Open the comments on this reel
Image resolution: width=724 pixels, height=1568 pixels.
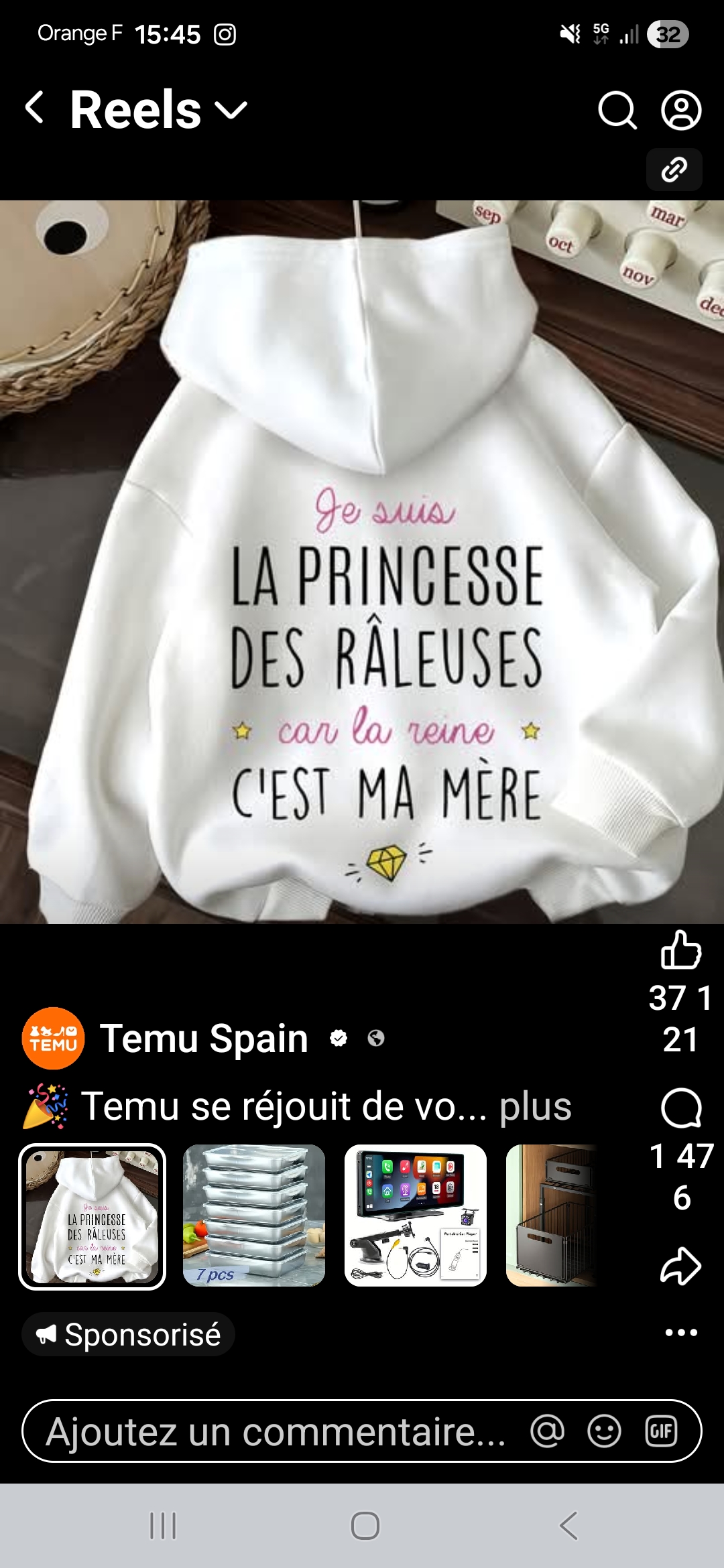tap(680, 1108)
